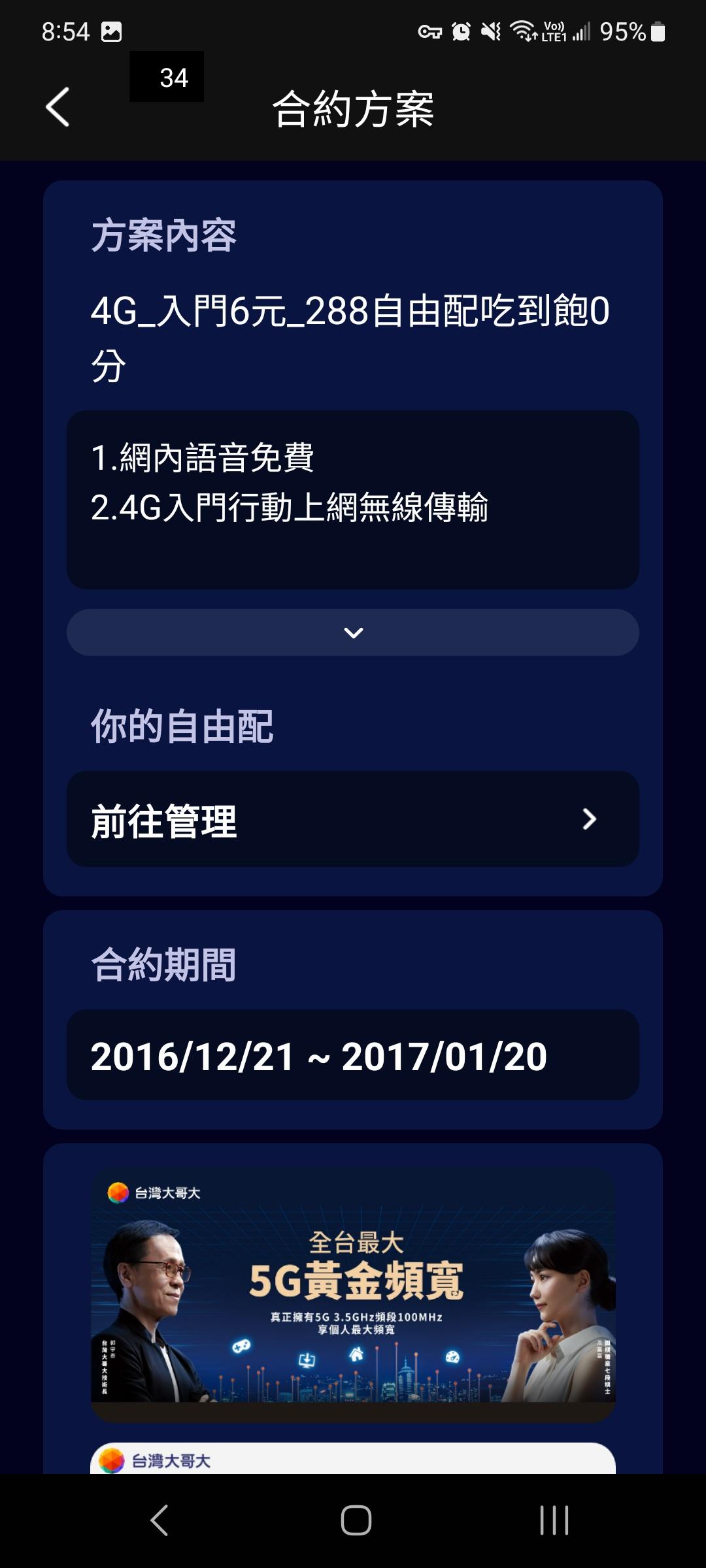Viewport: 706px width, 1568px height.
Task: Expand the plan details chevron
Action: 353,632
